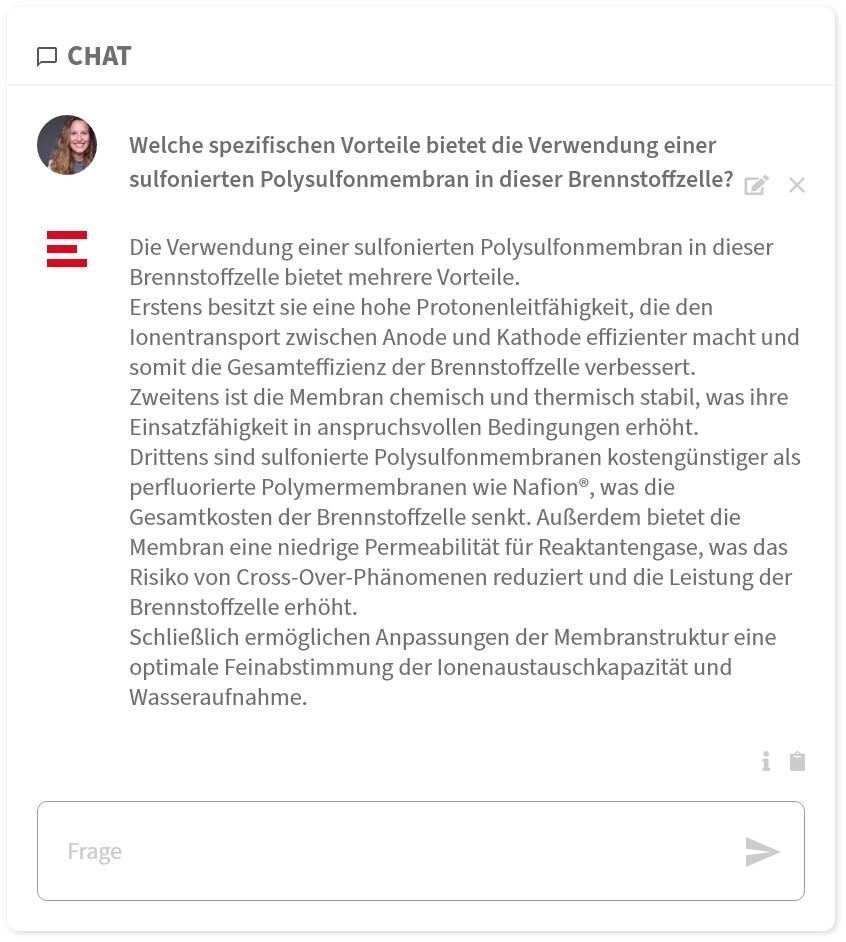Image resolution: width=846 pixels, height=942 pixels.
Task: Open the info icon below the answer
Action: point(766,762)
